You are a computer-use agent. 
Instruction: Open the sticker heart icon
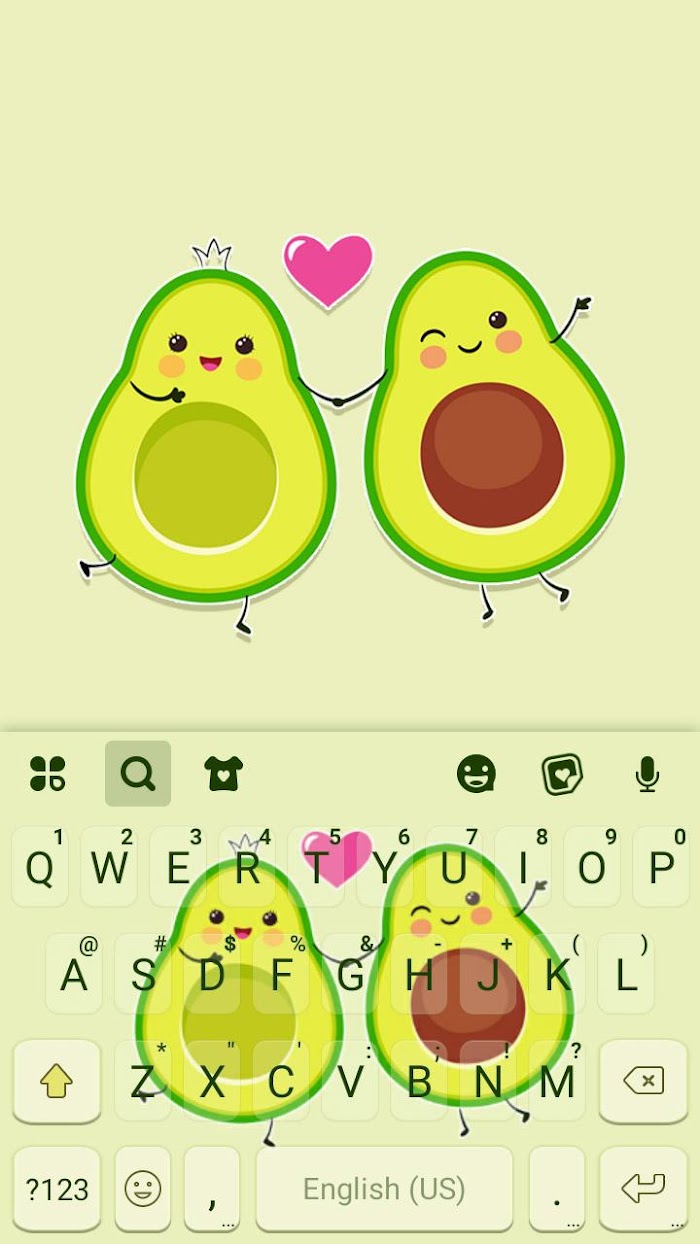coord(562,773)
